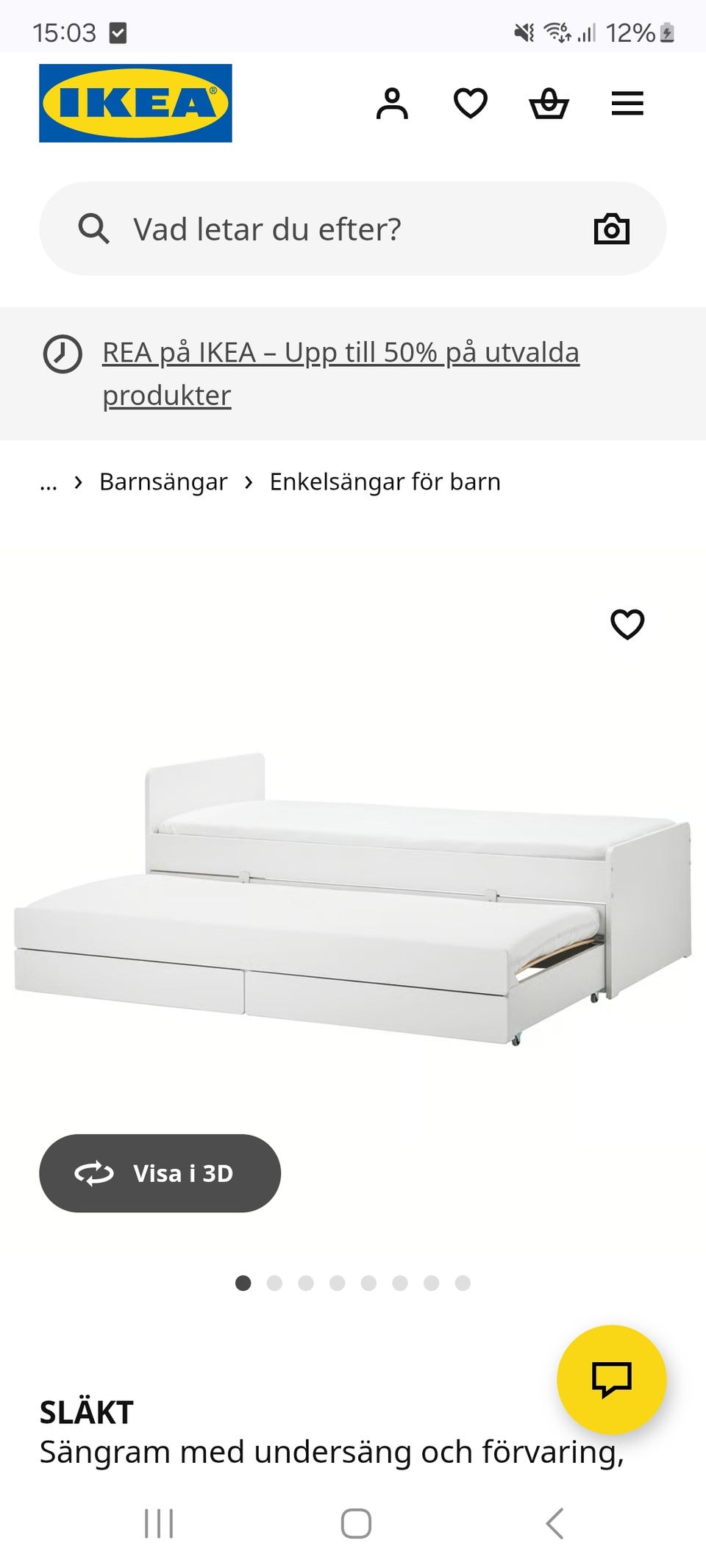The height and width of the screenshot is (1568, 706).
Task: Open Enkelsängar för barn category
Action: (x=385, y=482)
